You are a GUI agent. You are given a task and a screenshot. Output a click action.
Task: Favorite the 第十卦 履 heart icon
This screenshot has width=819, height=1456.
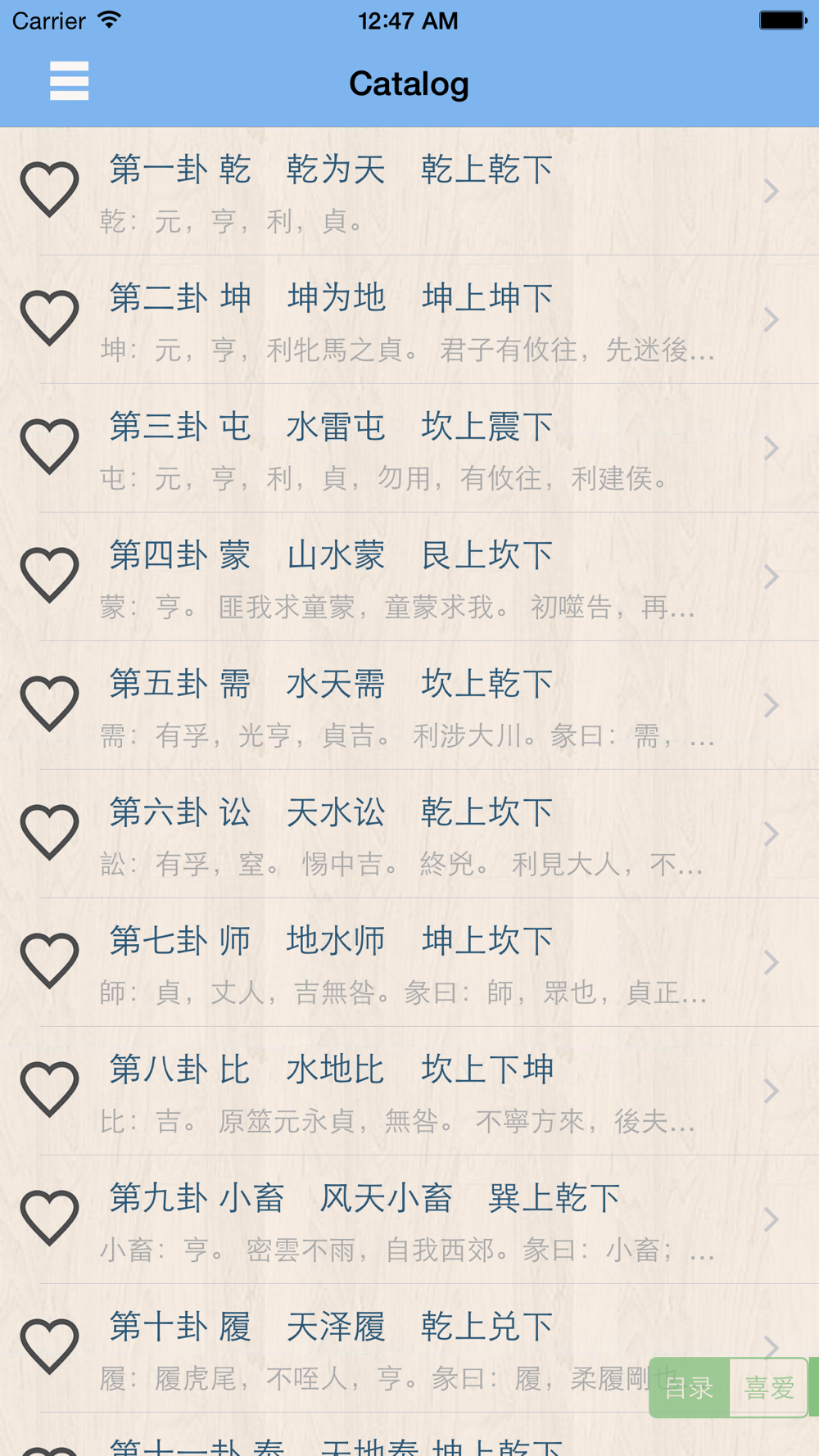tap(49, 1346)
